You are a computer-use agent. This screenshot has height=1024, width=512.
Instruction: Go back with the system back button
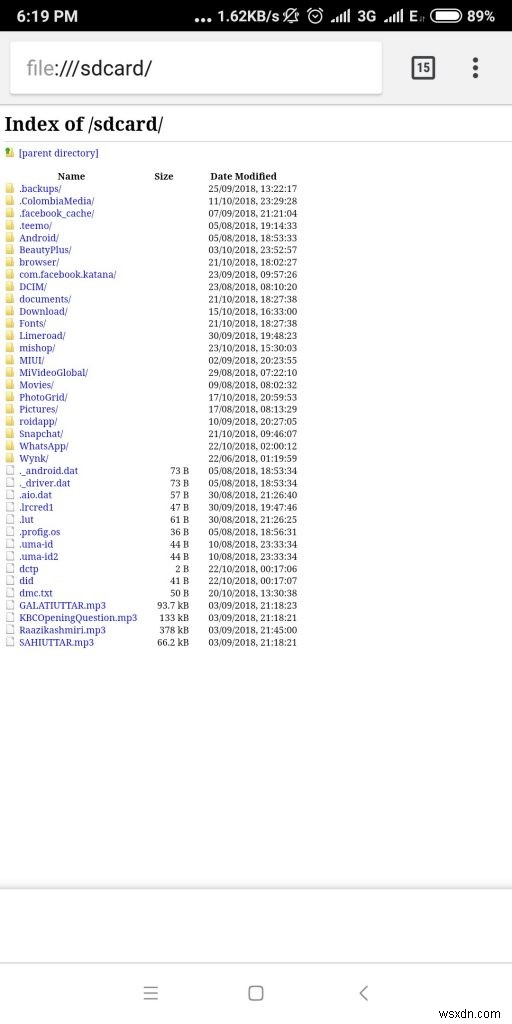pos(364,993)
